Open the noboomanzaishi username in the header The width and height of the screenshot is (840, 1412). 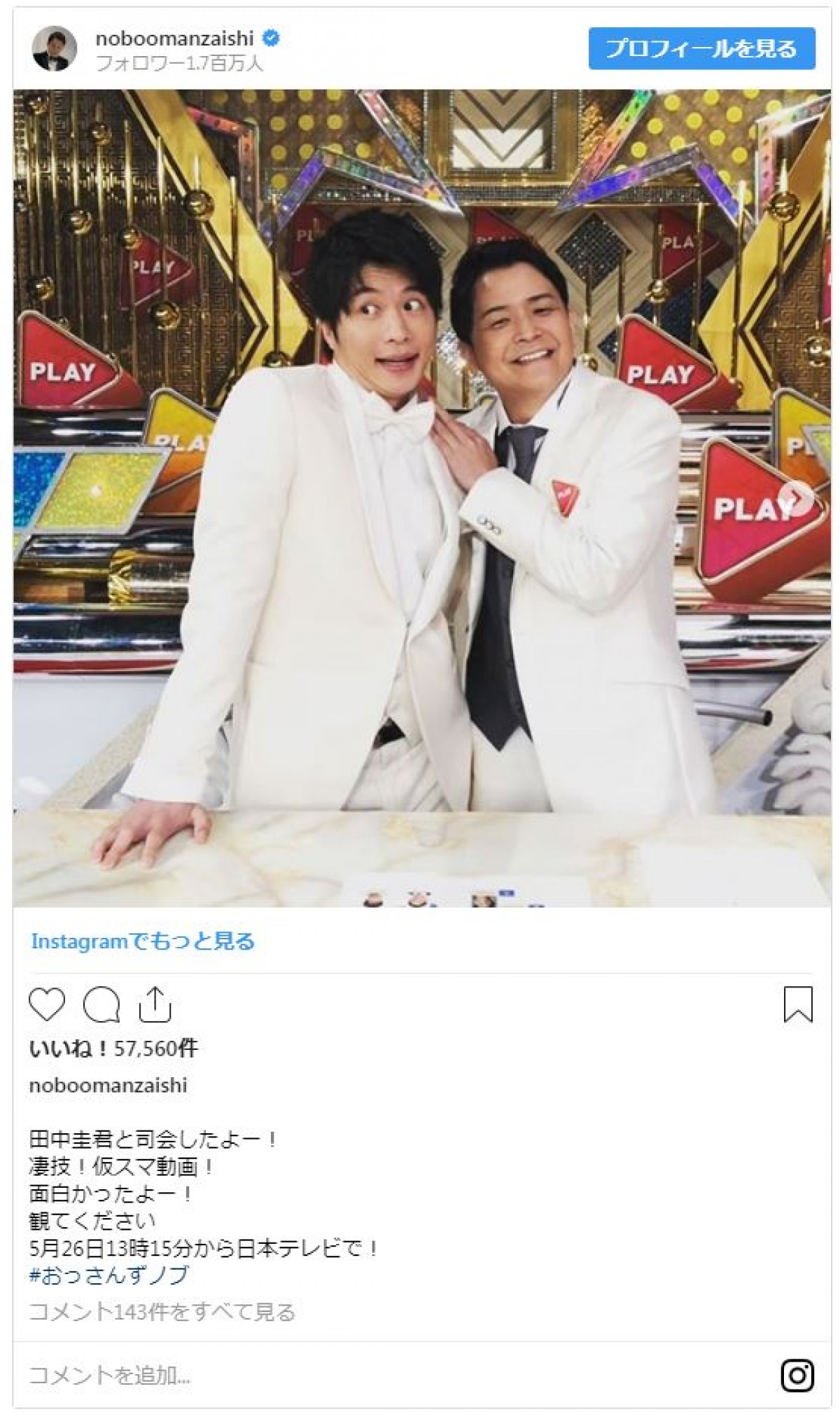point(174,40)
